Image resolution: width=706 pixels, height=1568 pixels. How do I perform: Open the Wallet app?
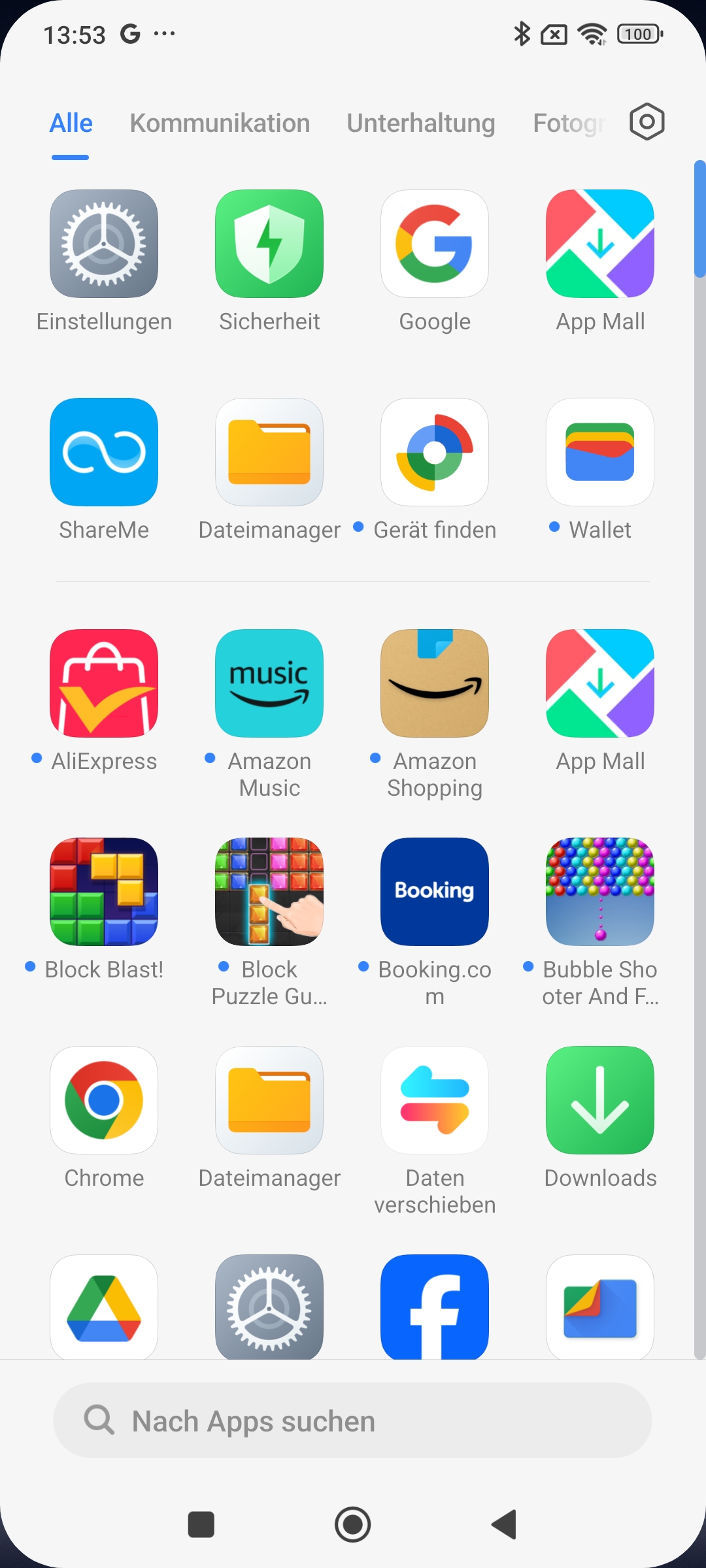[600, 452]
